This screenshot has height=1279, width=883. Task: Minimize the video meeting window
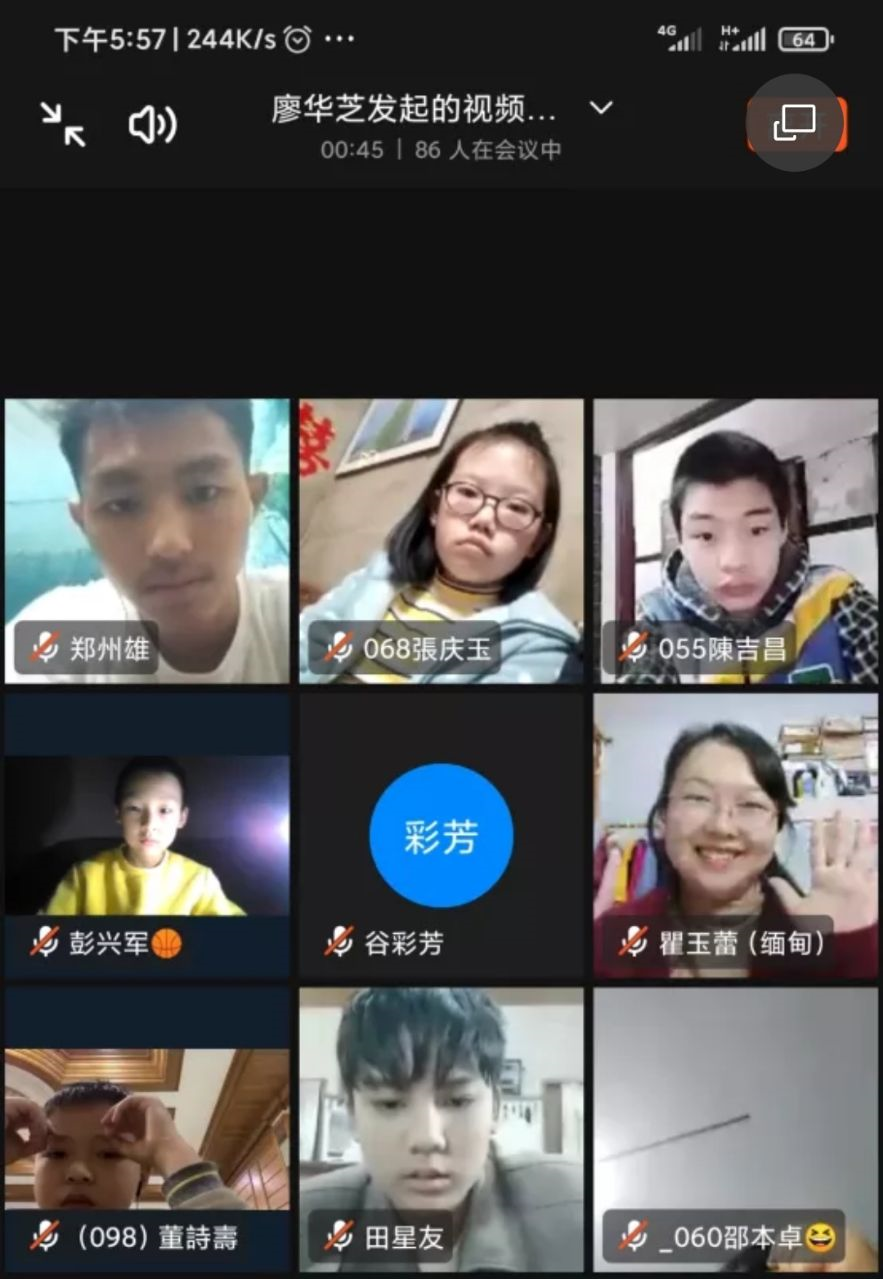coord(63,125)
